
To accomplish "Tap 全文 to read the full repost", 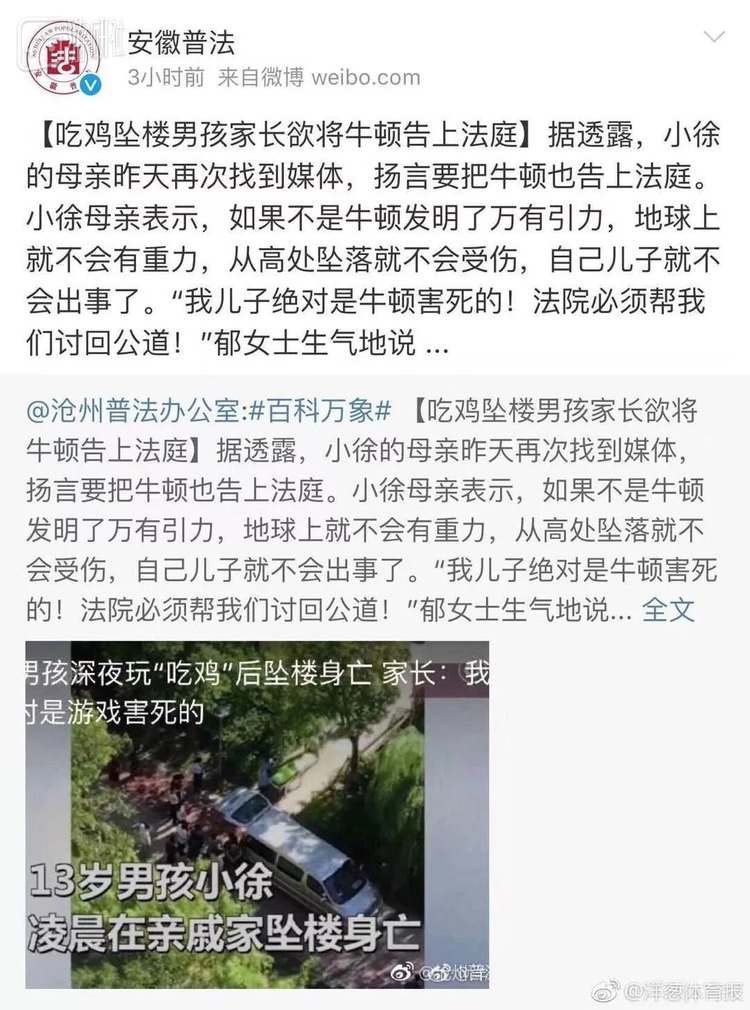I will click(668, 609).
